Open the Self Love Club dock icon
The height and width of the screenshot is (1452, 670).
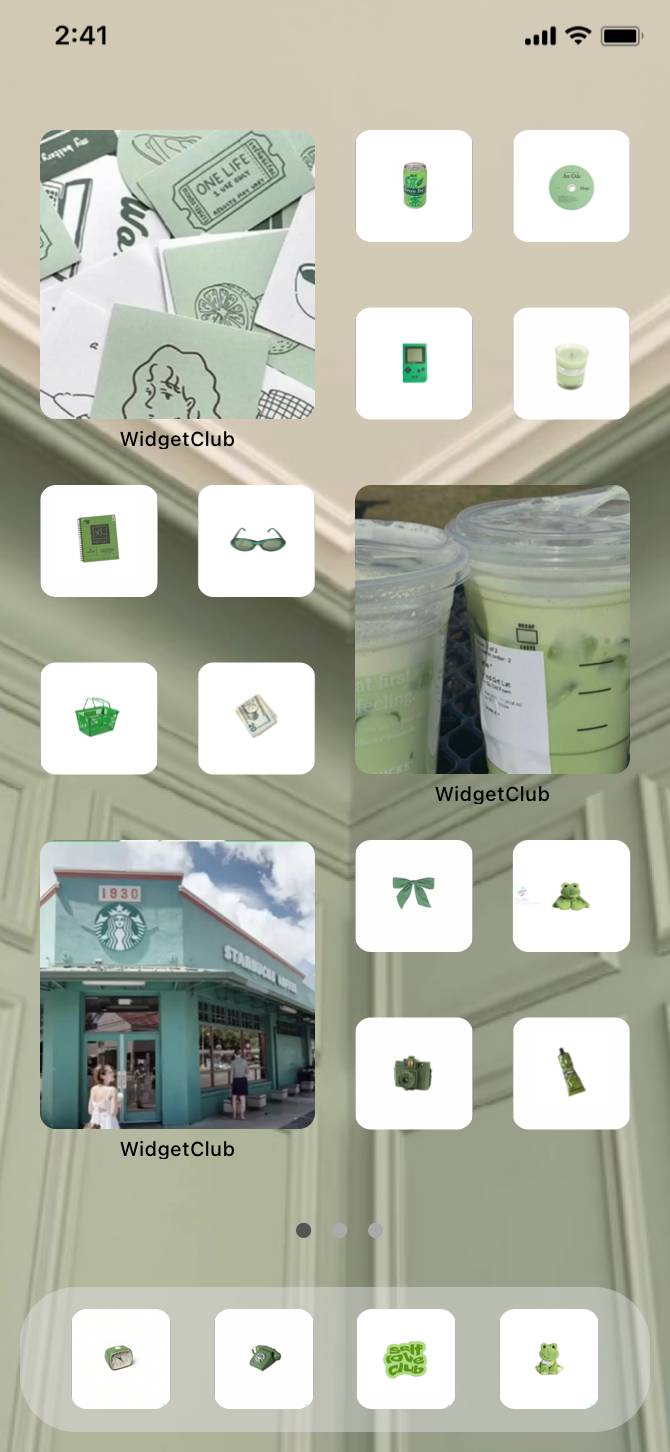(x=406, y=1358)
